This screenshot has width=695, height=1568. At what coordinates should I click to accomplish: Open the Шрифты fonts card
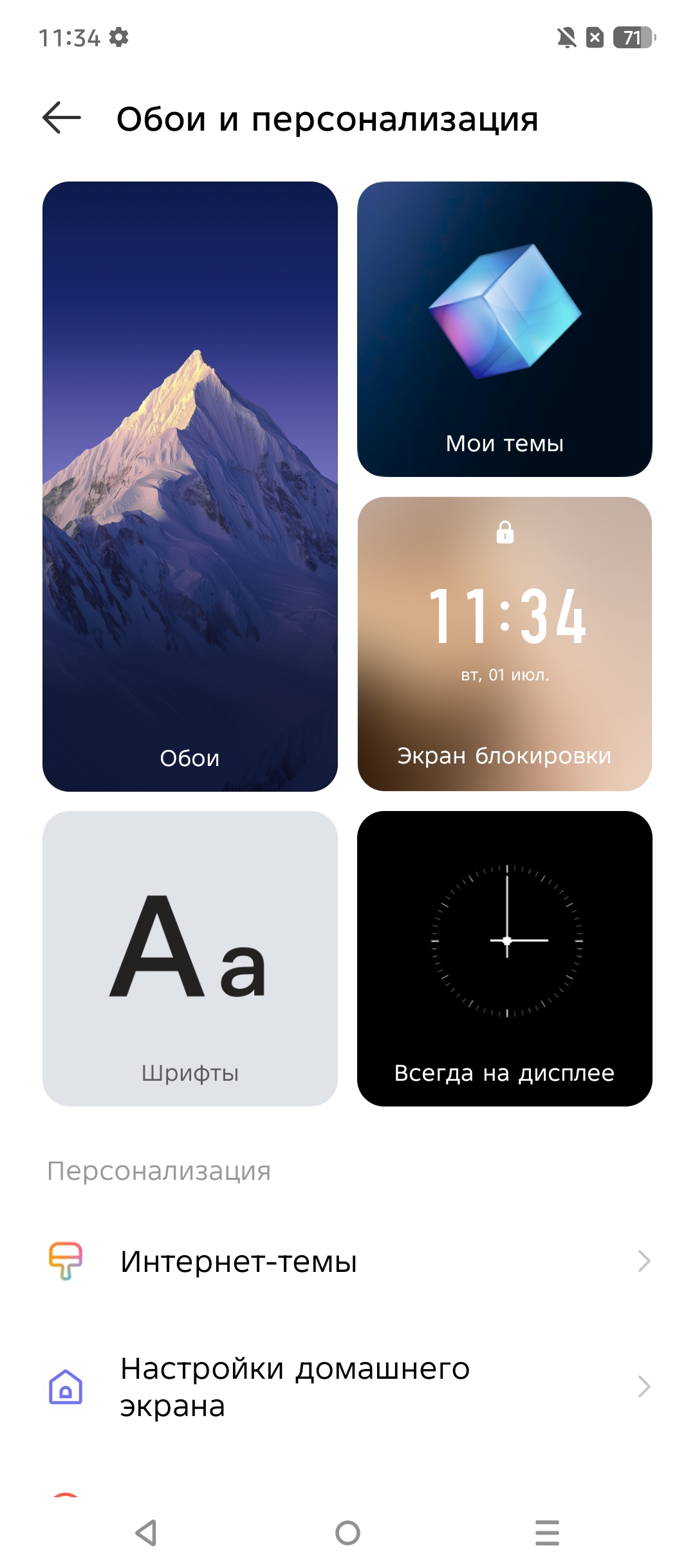(190, 958)
